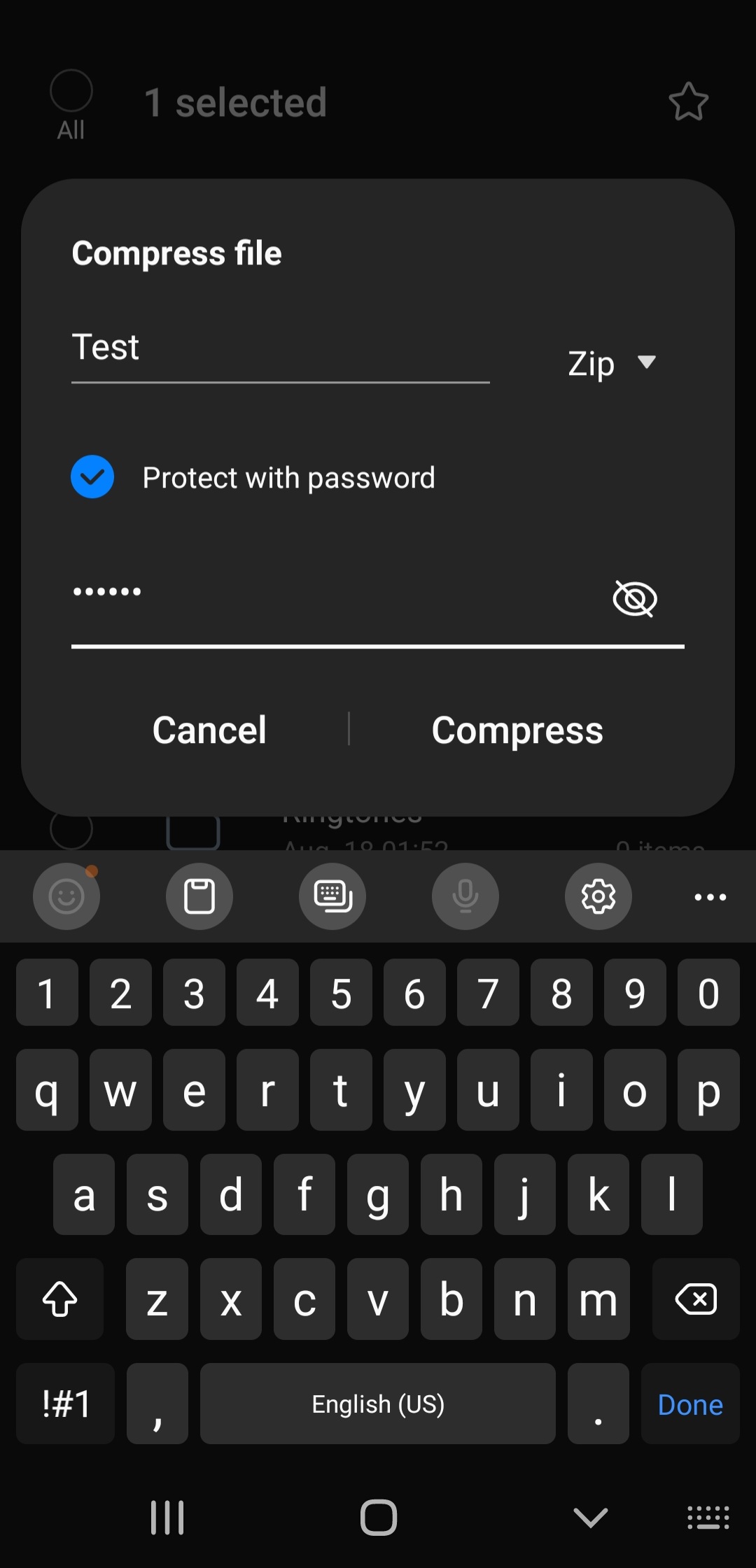Open keyboard settings gear
756x1568 pixels.
tap(598, 896)
